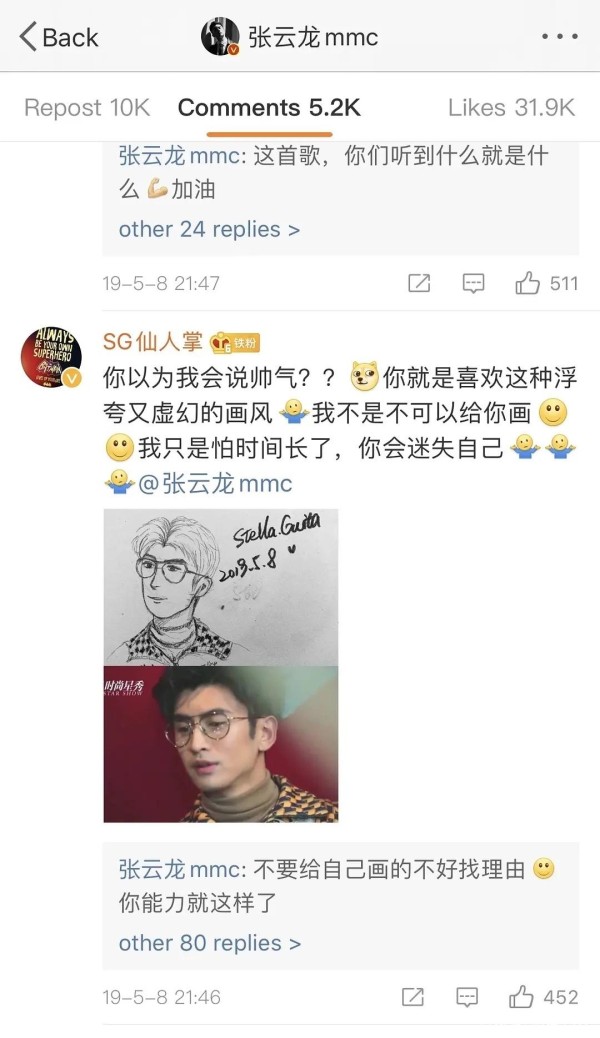View the sketch drawing image
600x1038 pixels.
coord(220,587)
